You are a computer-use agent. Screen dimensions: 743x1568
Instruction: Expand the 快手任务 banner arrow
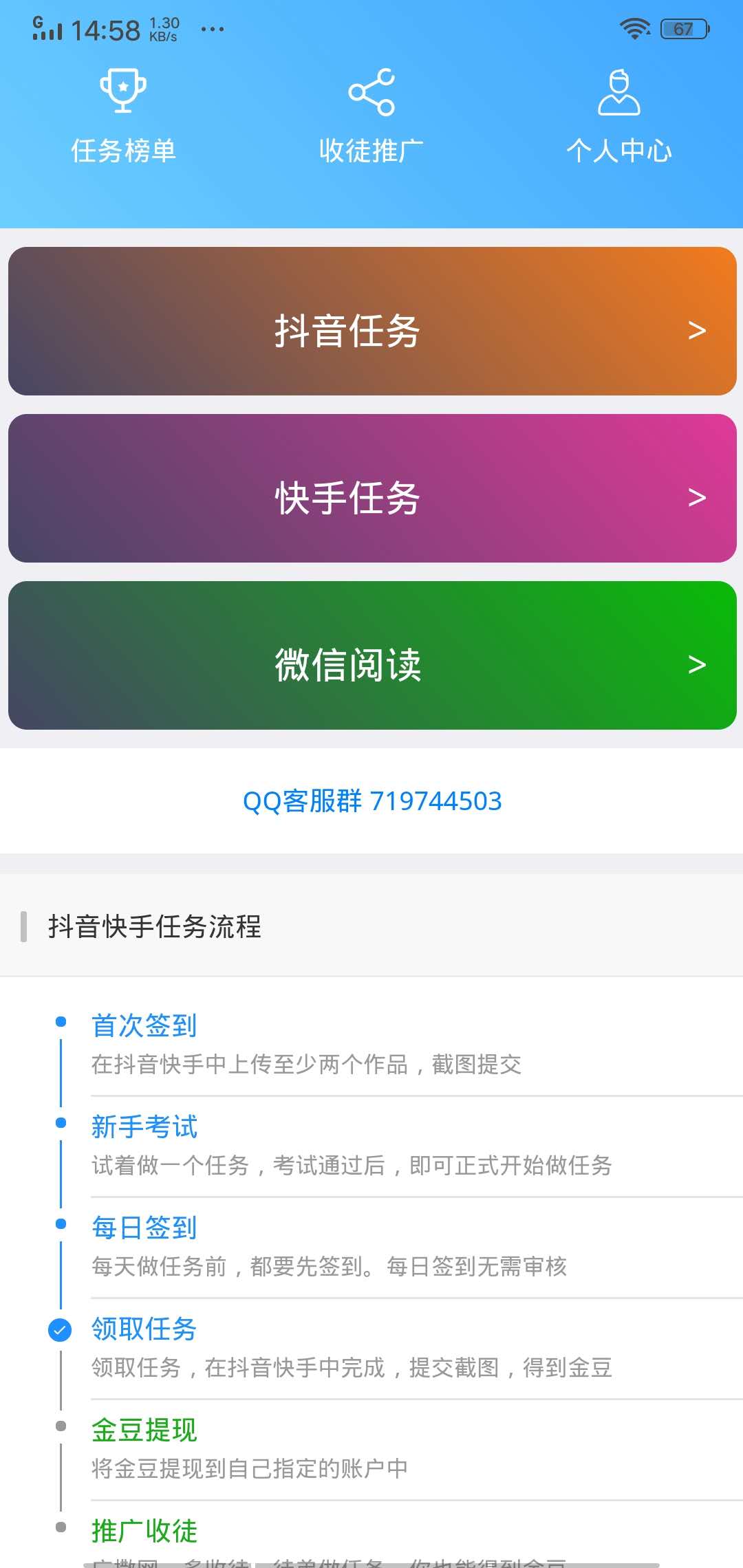696,497
